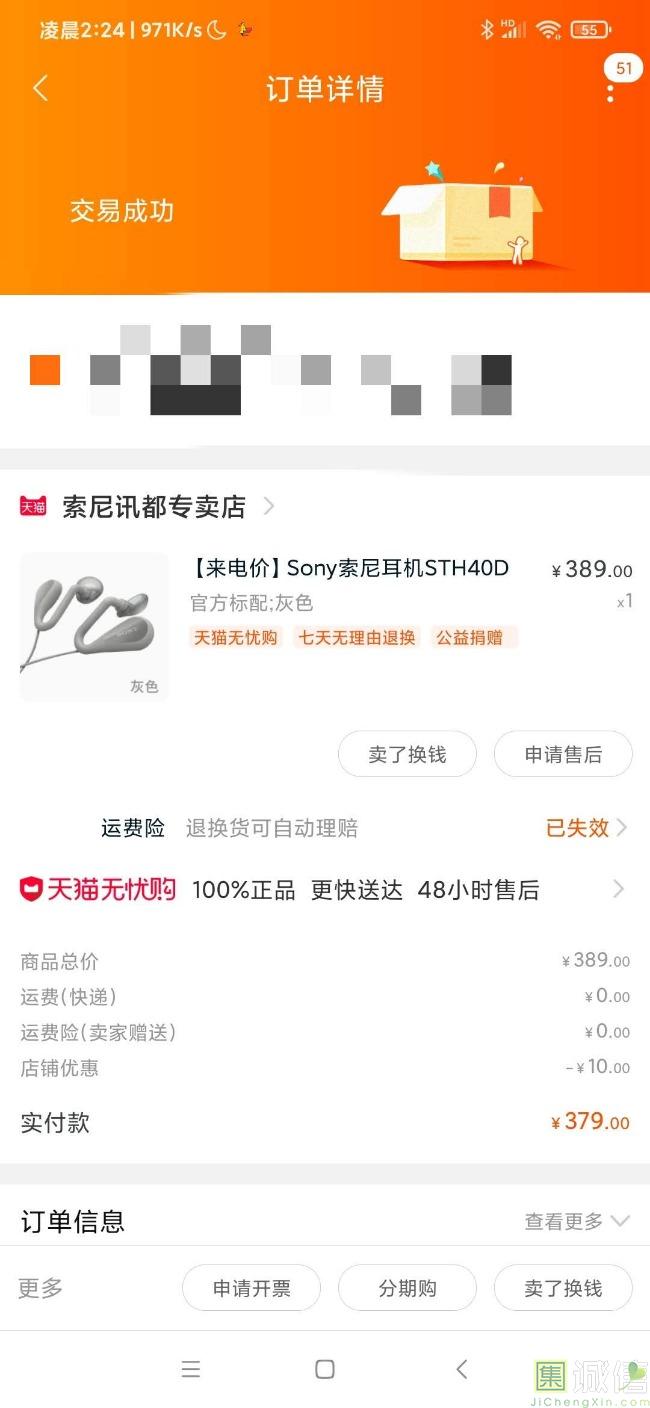
Task: Tap 卖了换钱 next to 申请售后
Action: (x=407, y=755)
